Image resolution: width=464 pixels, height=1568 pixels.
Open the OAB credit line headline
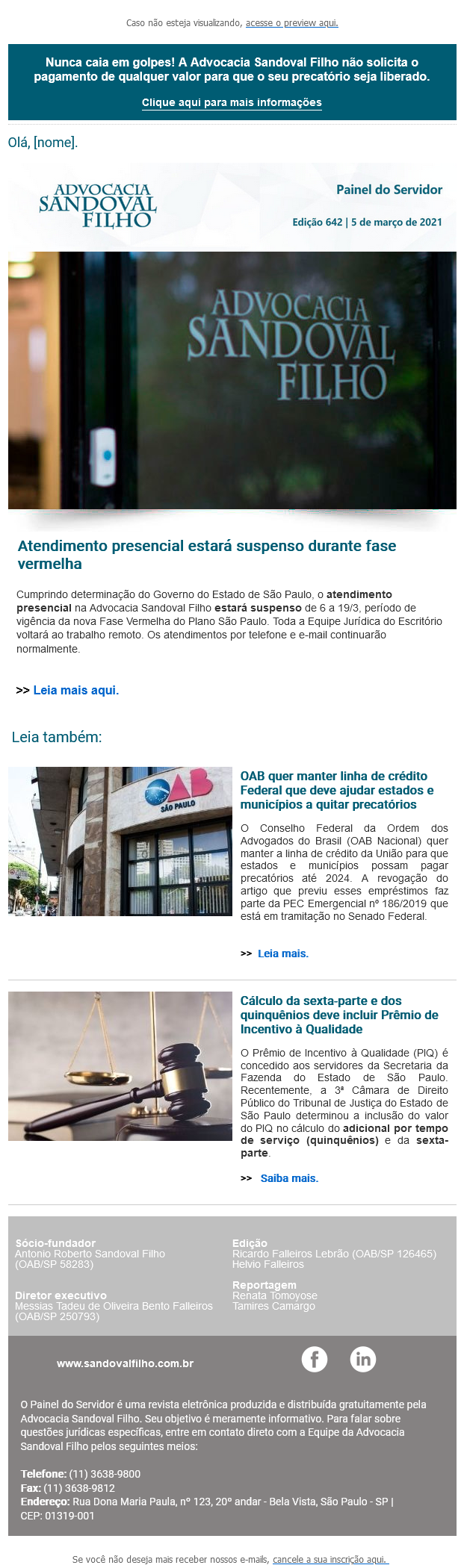tap(337, 790)
